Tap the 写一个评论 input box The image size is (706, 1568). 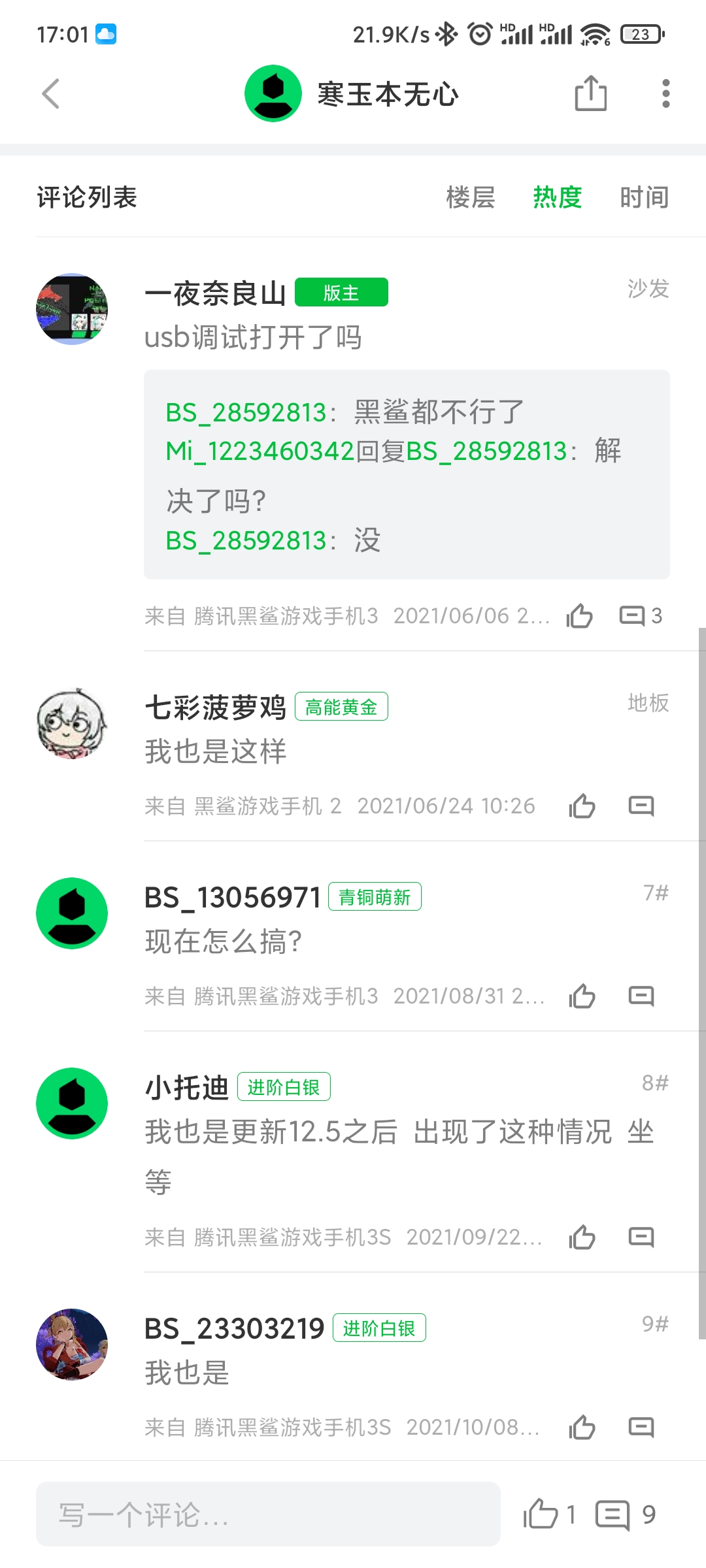coord(268,1514)
